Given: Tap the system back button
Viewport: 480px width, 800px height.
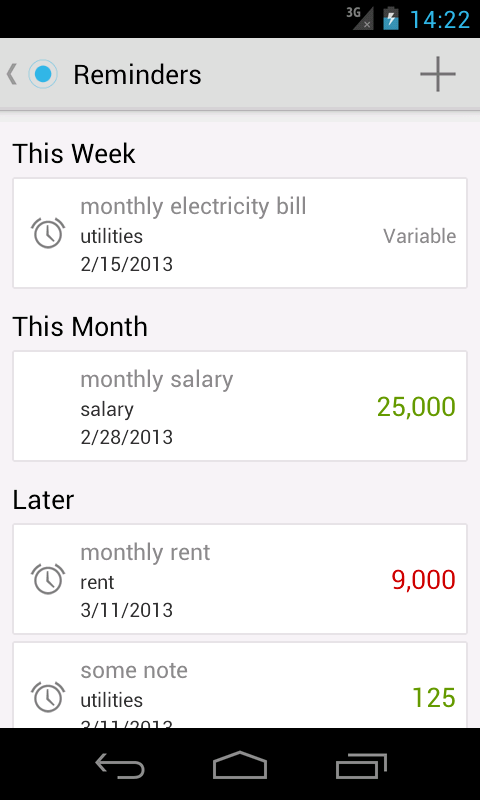Looking at the screenshot, I should 120,765.
